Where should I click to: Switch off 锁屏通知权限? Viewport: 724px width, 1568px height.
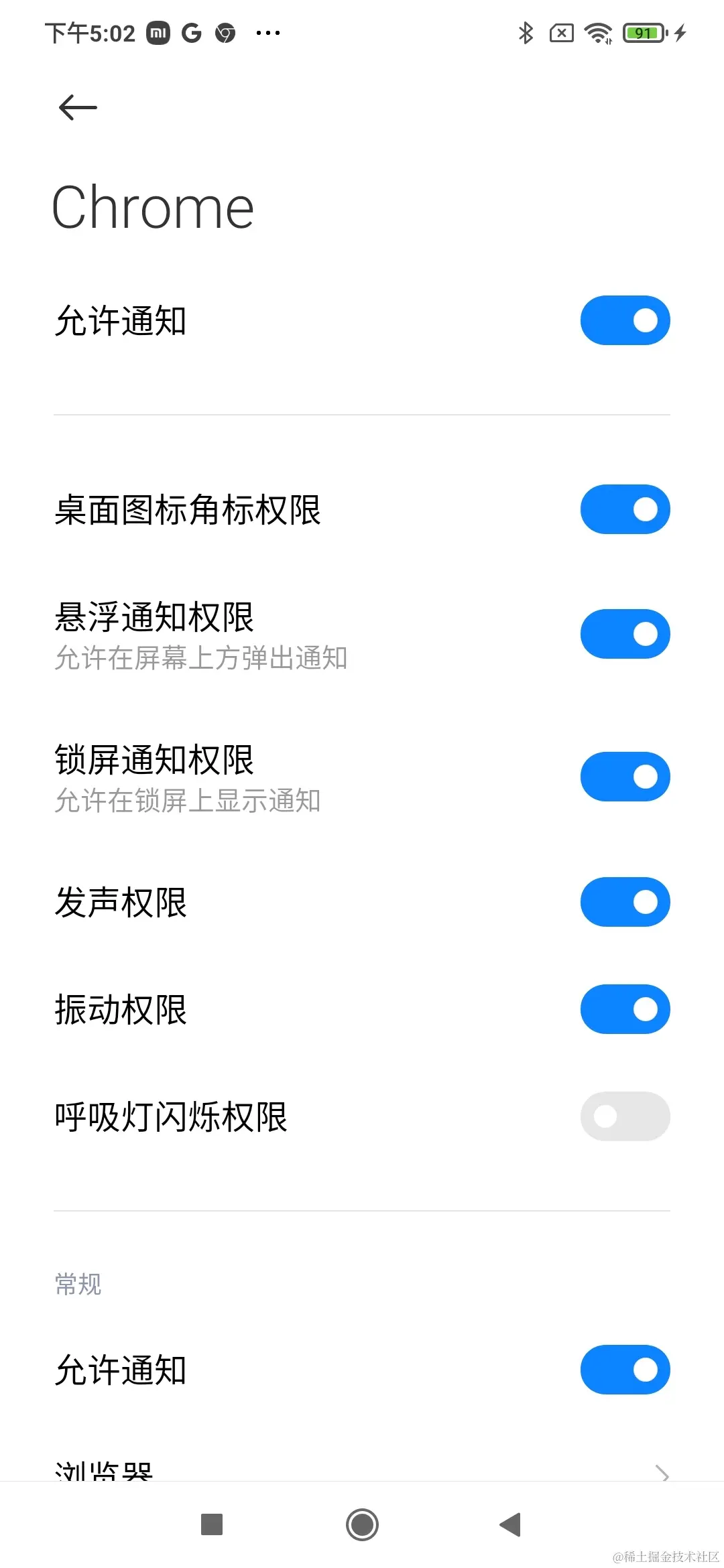pos(625,777)
